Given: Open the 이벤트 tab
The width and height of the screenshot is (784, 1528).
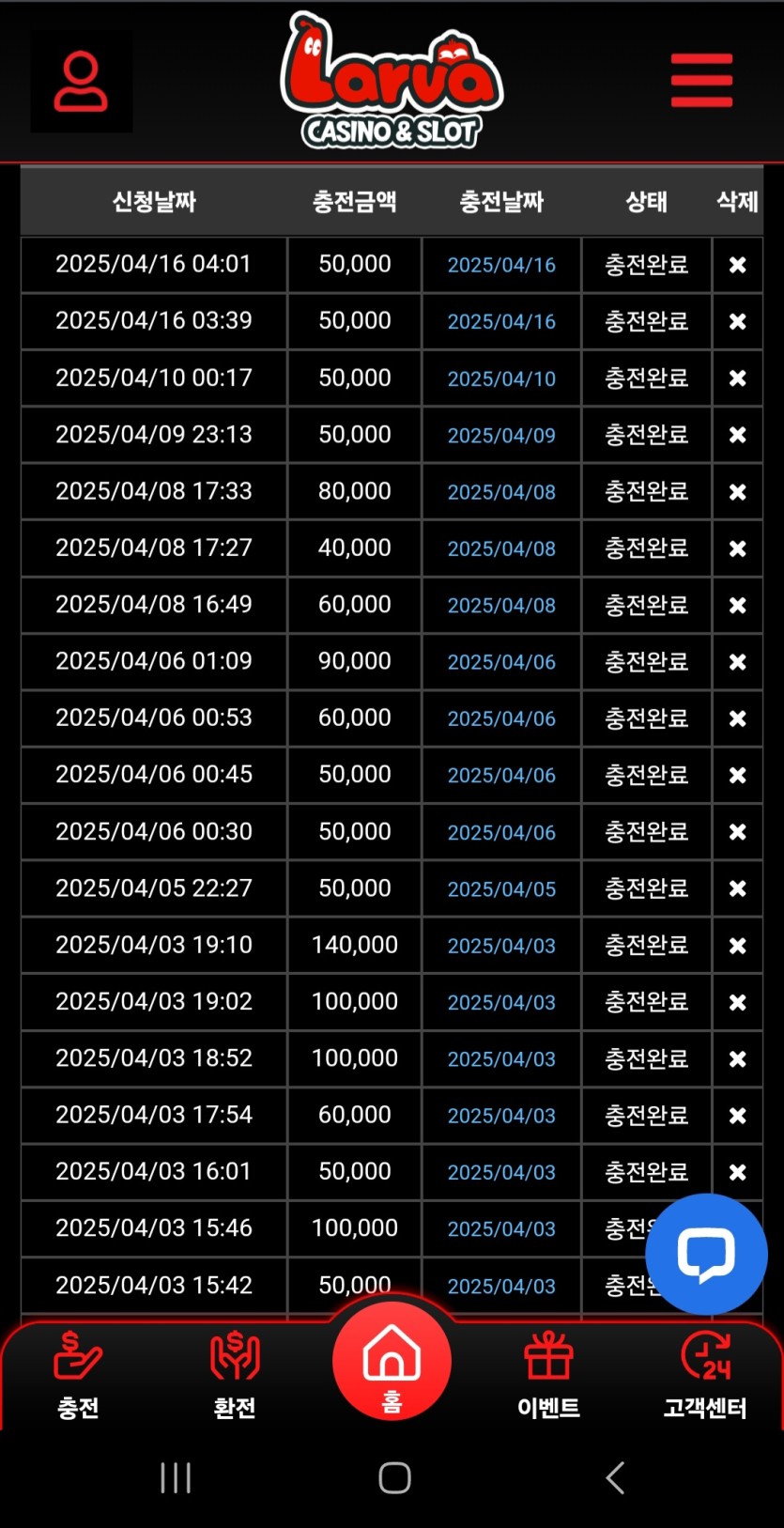Looking at the screenshot, I should point(548,1375).
